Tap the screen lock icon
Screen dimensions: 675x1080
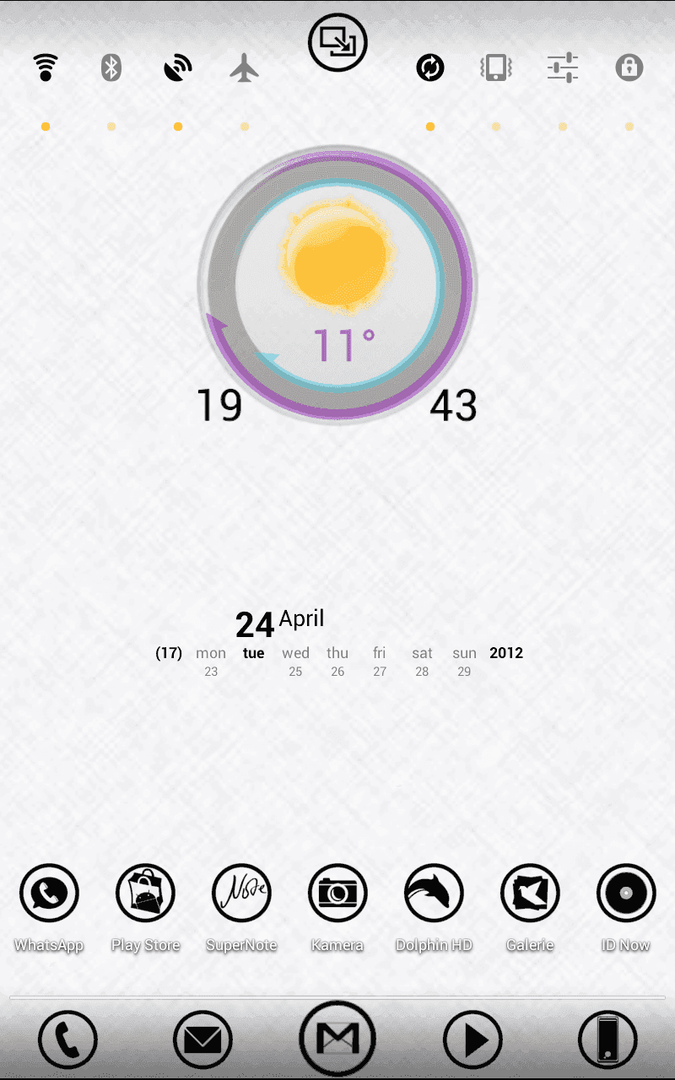click(629, 68)
